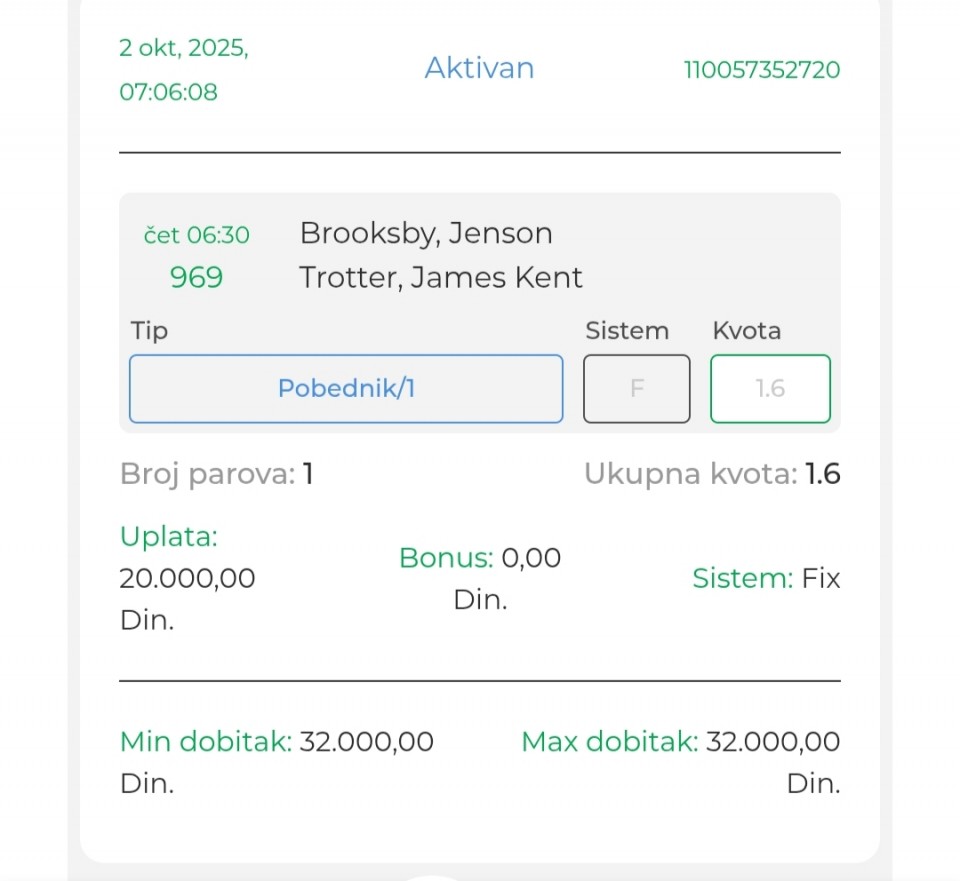960x881 pixels.
Task: Tap the 1.6 kvota box
Action: pos(770,389)
